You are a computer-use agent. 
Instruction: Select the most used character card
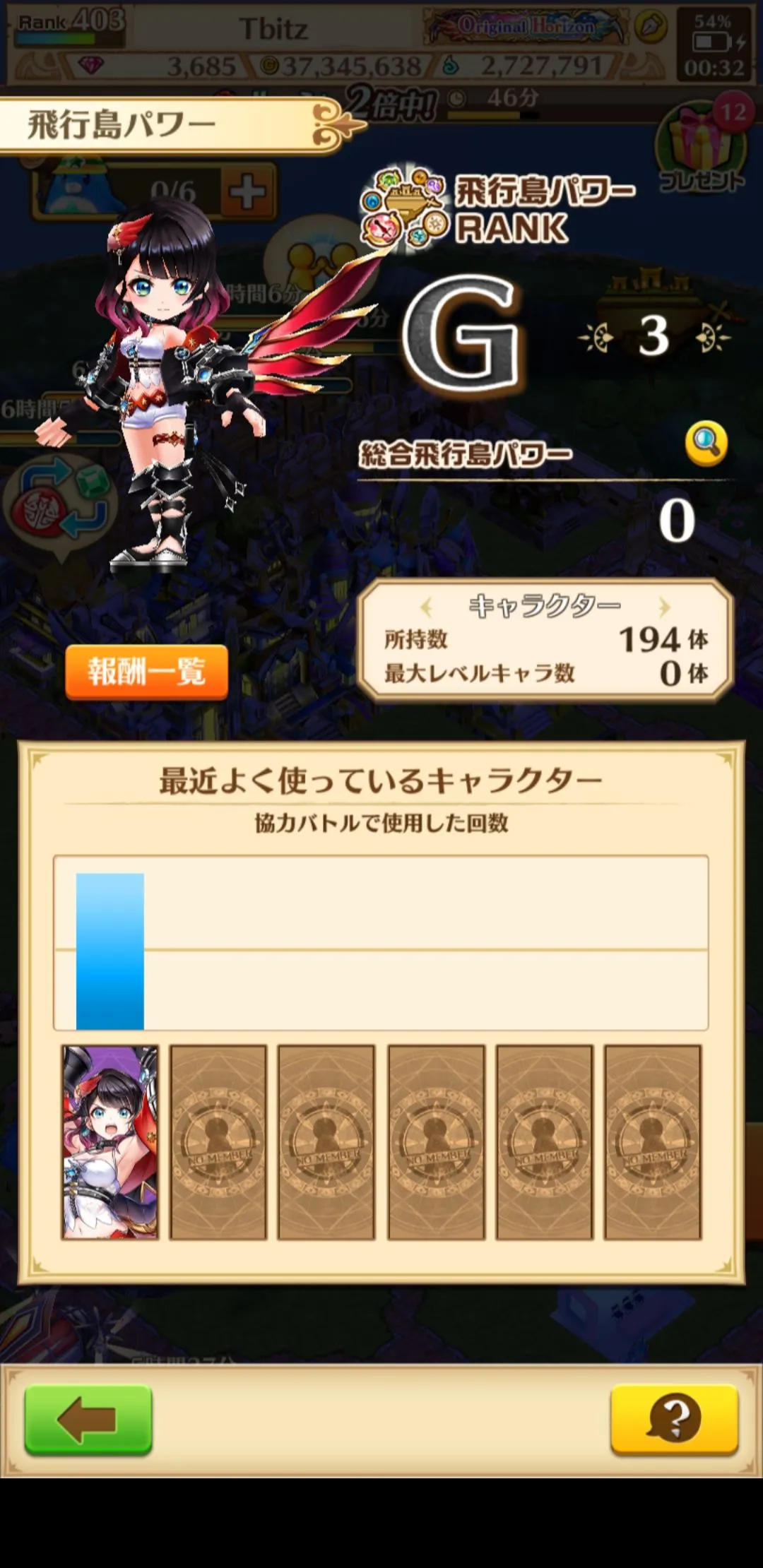click(110, 1142)
